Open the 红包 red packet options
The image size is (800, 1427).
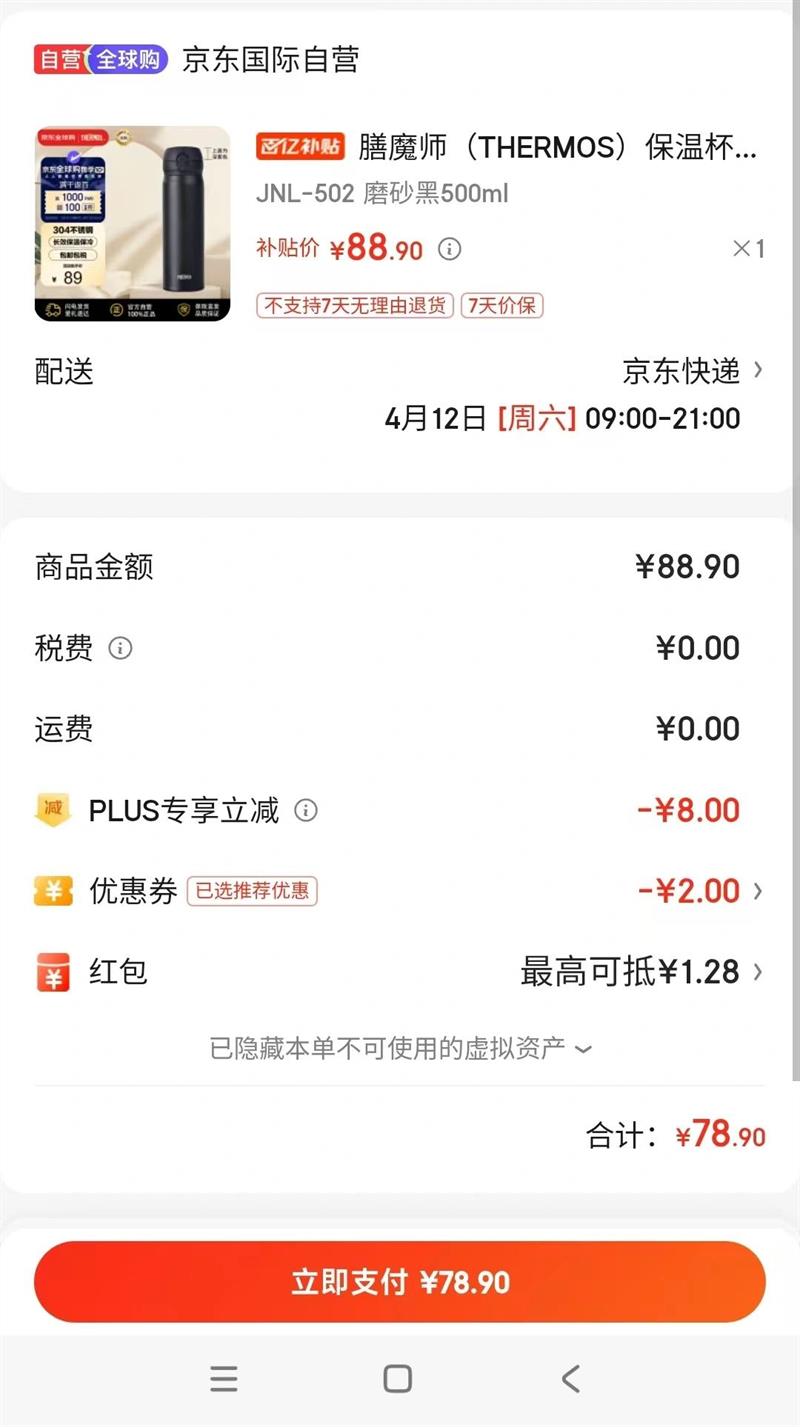coord(640,971)
